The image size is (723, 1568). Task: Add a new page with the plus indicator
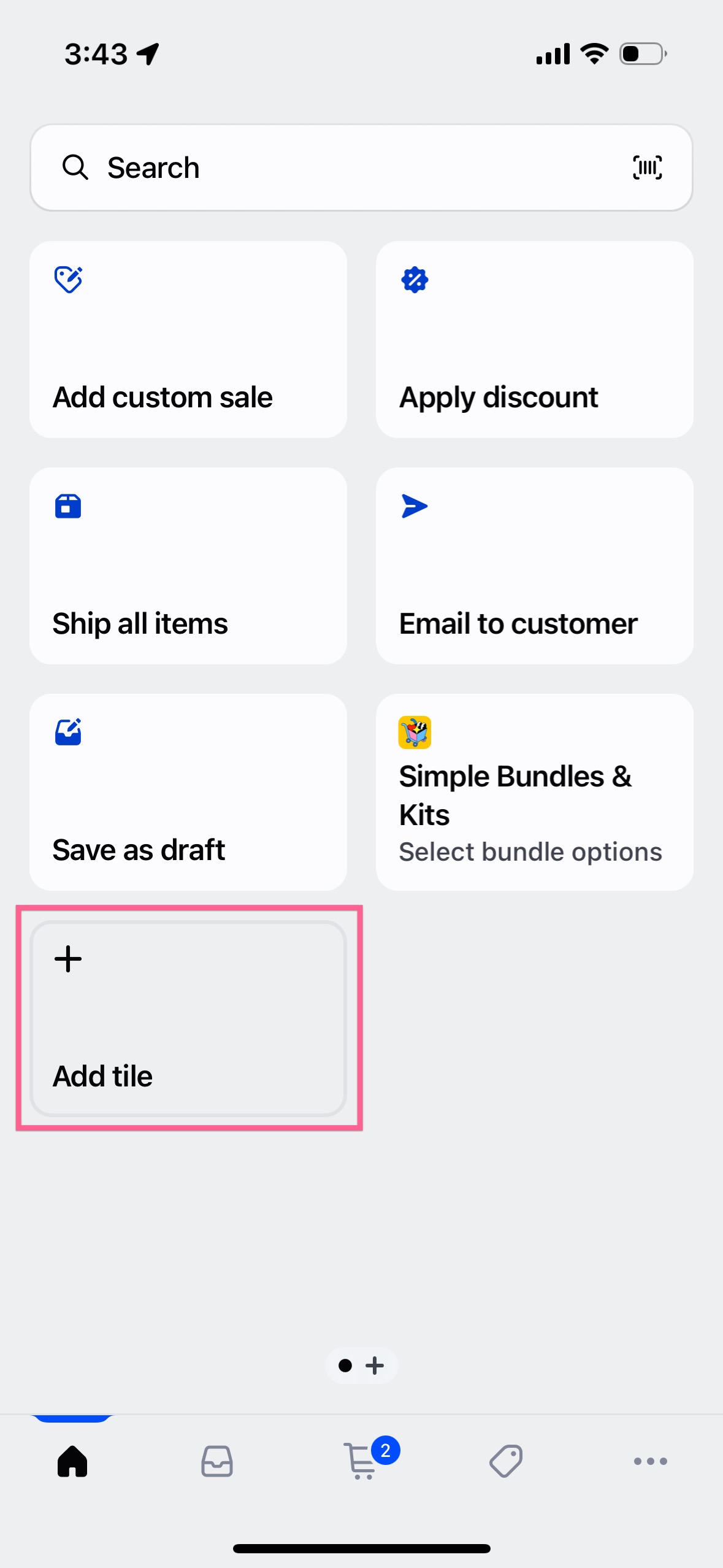click(375, 1366)
